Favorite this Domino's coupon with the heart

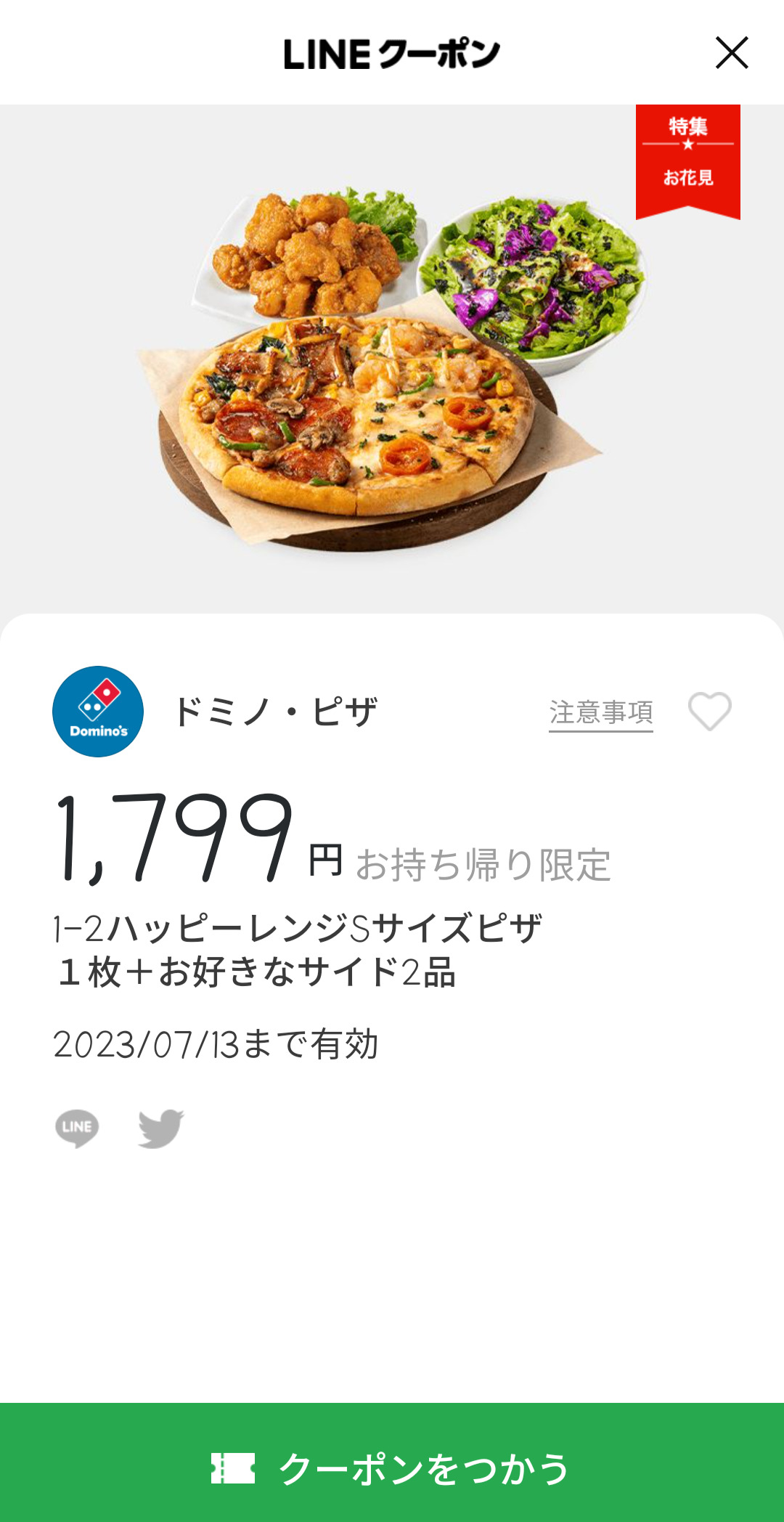point(709,712)
